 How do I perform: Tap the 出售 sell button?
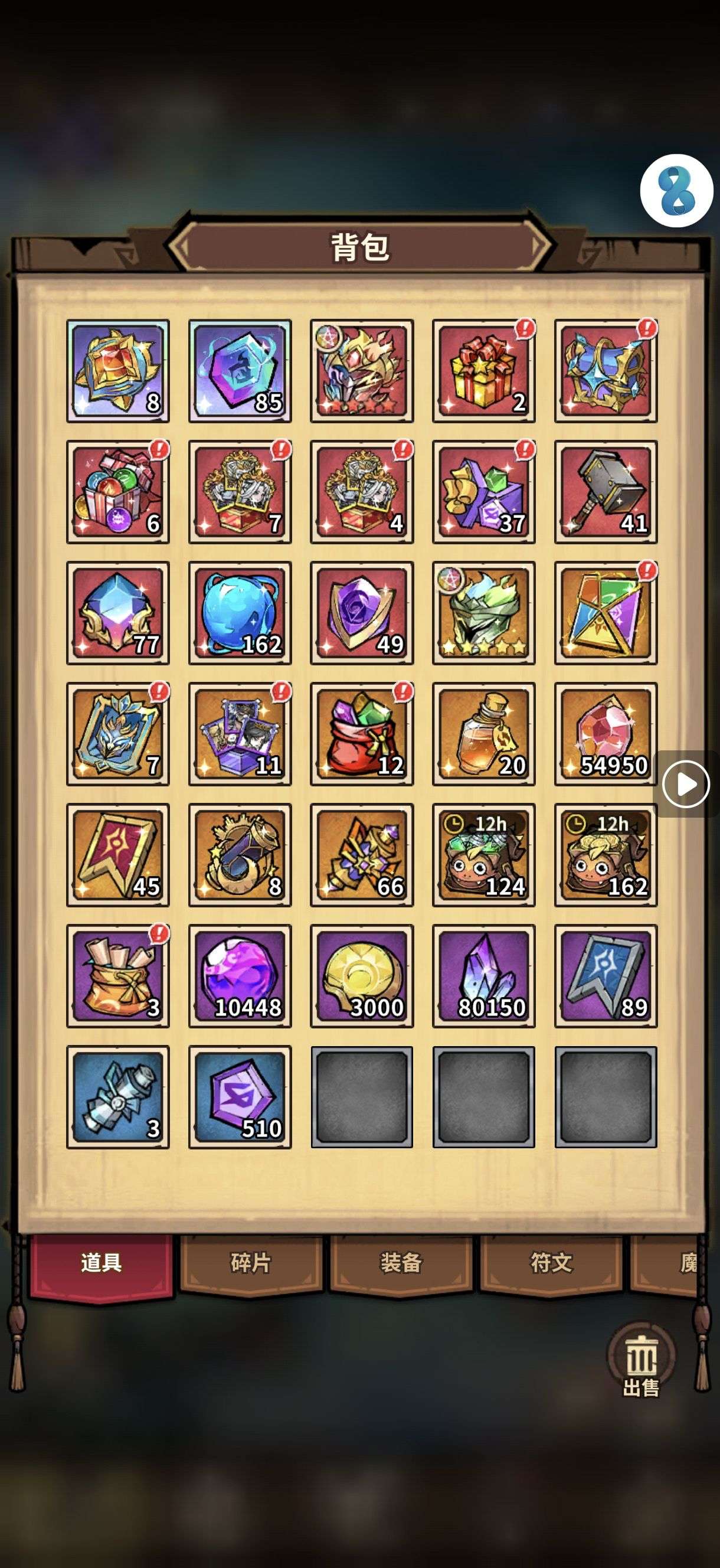[x=641, y=1360]
